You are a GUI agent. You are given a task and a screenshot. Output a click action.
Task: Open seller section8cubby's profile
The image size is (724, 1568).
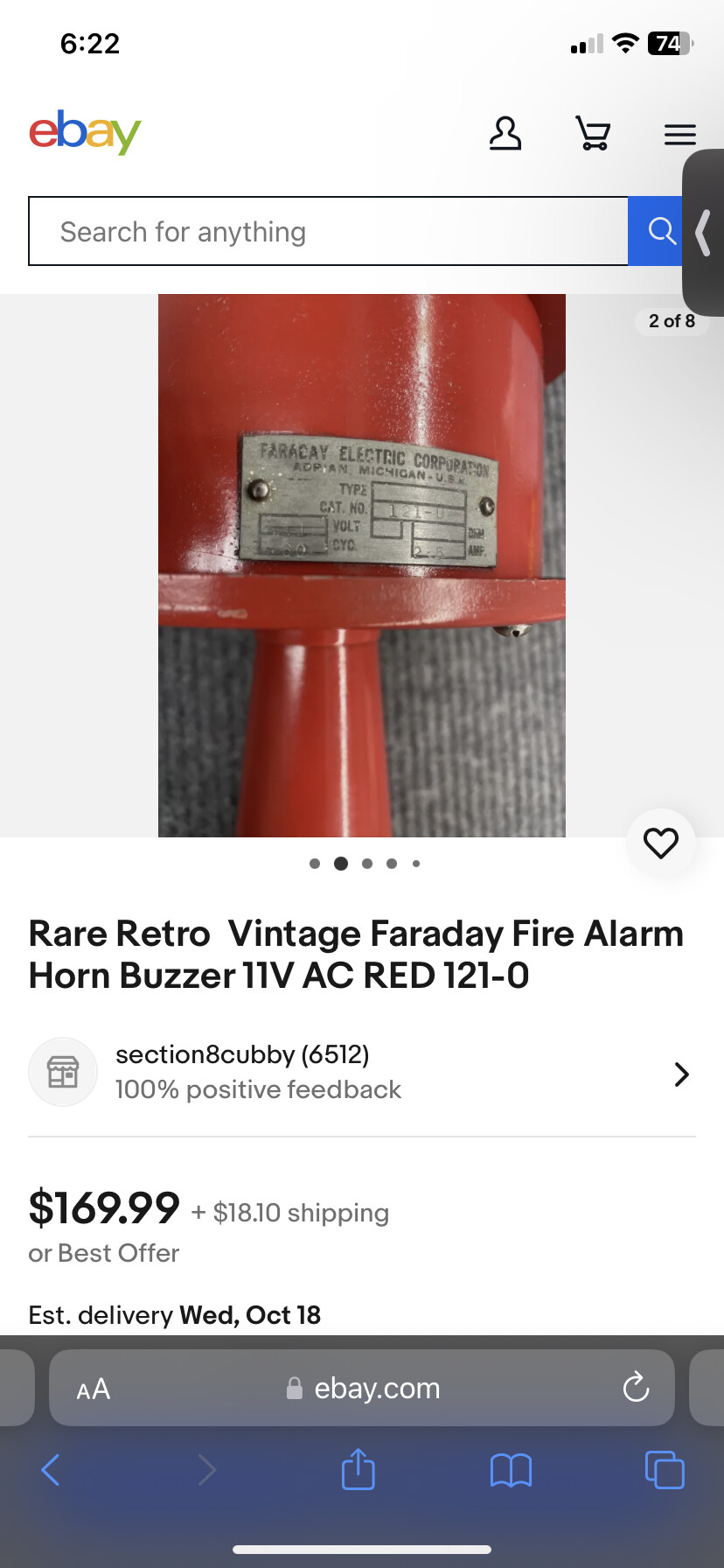(361, 1073)
